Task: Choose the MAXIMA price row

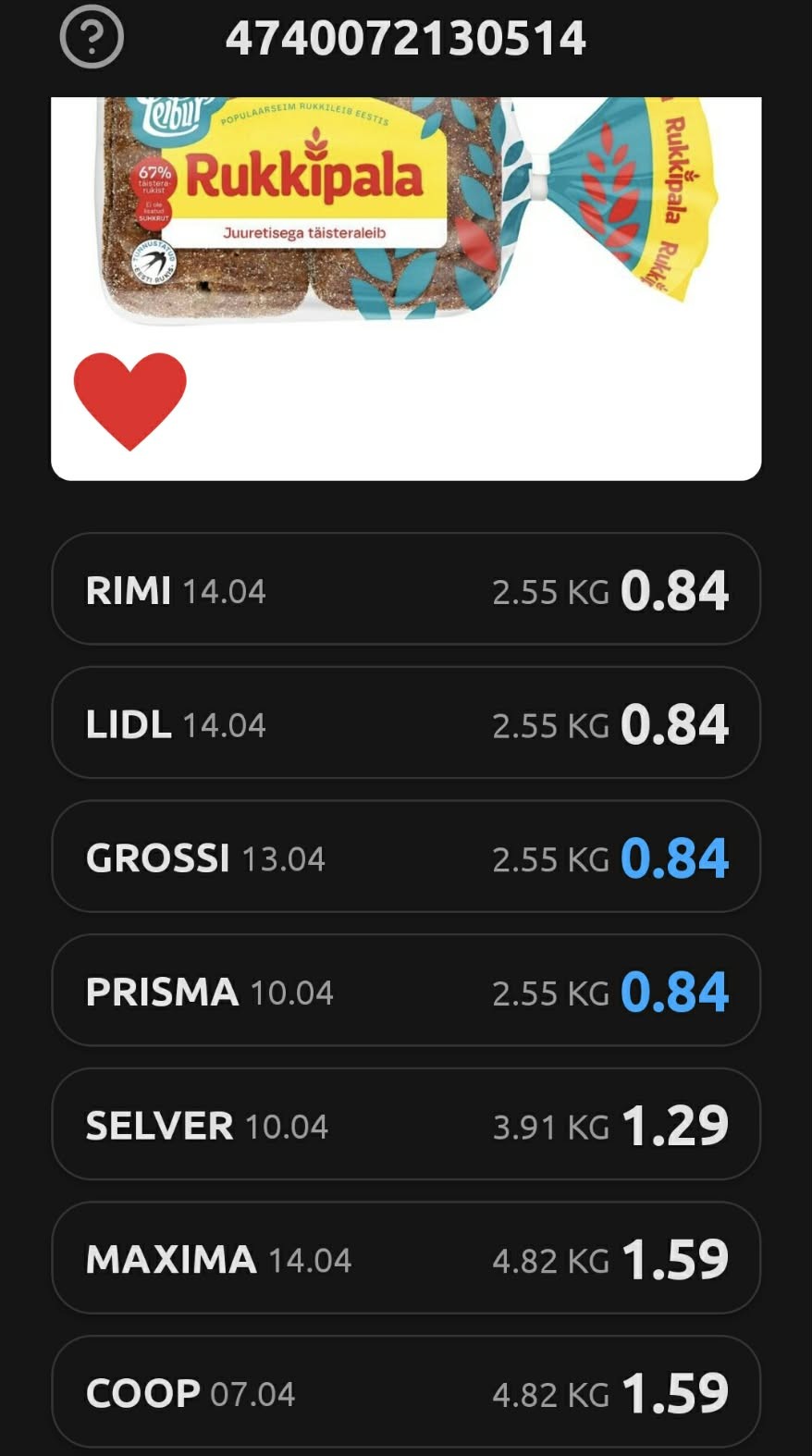Action: 406,1258
